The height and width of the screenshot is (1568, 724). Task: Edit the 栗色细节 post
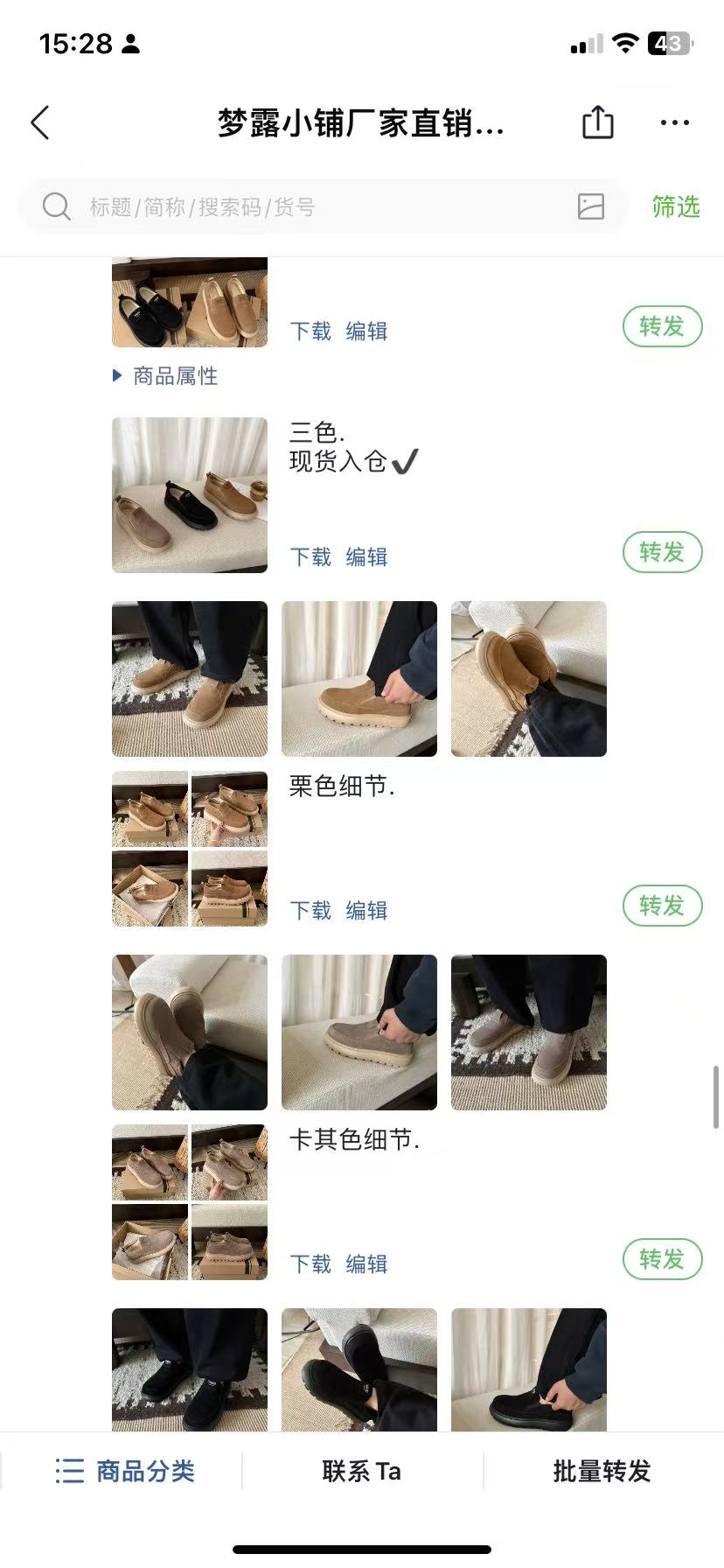(x=366, y=910)
